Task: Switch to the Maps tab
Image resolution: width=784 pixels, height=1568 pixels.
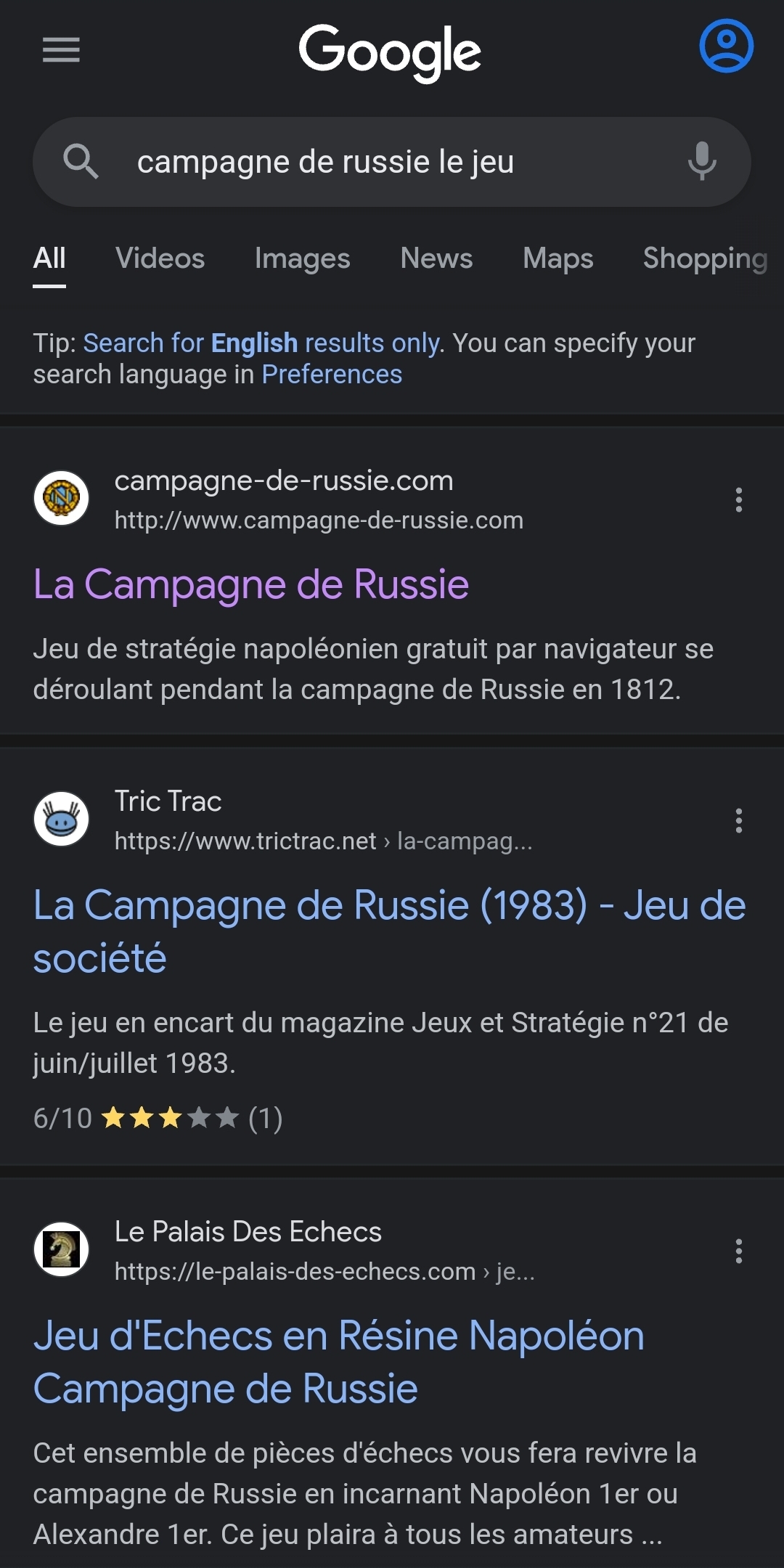Action: coord(558,258)
